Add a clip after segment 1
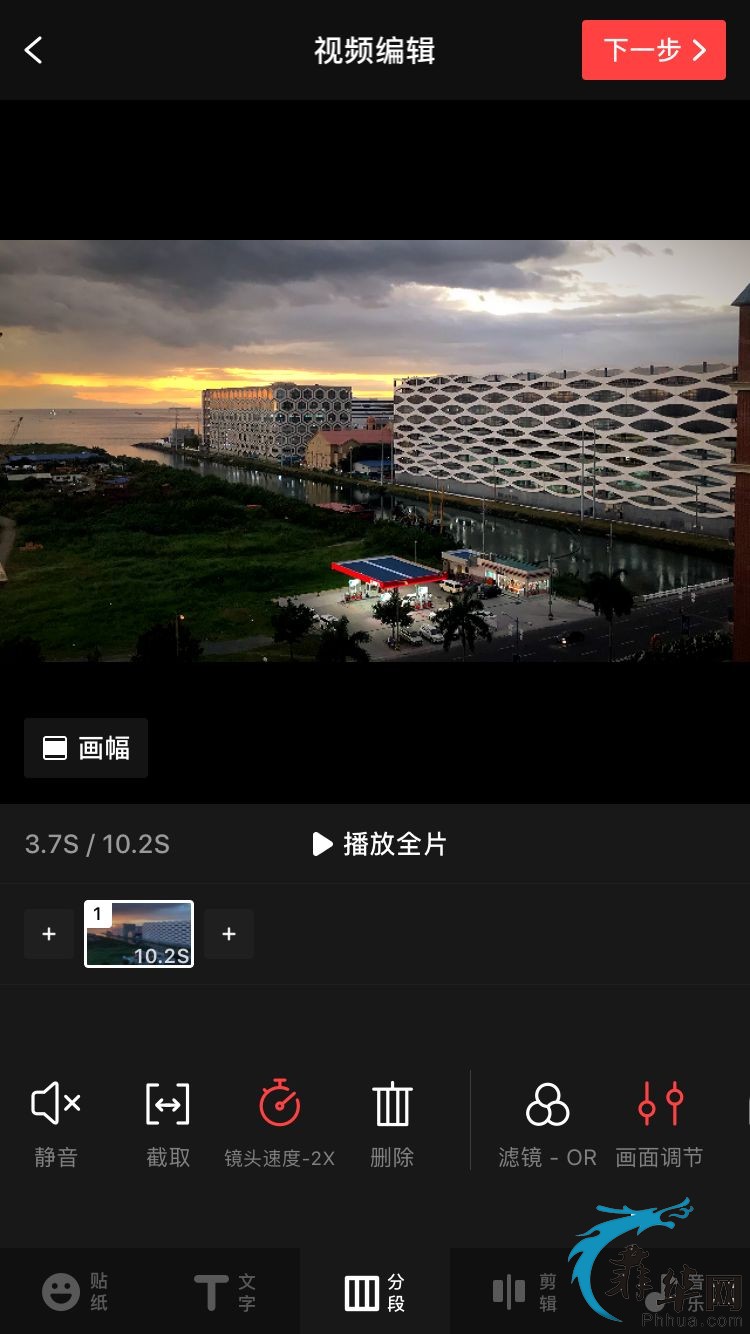 coord(229,934)
